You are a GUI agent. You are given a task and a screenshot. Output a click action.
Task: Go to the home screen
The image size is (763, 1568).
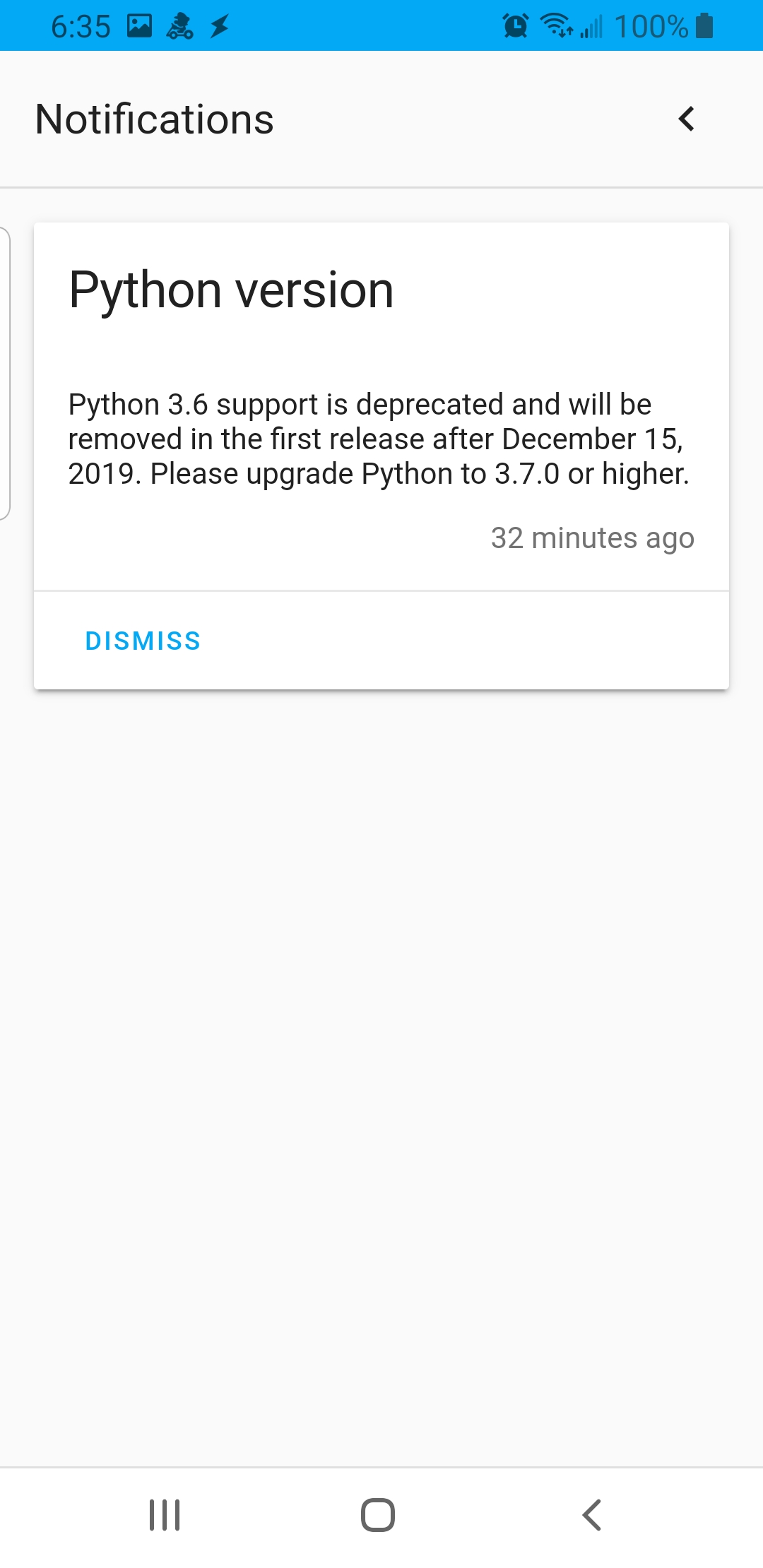tap(378, 1514)
